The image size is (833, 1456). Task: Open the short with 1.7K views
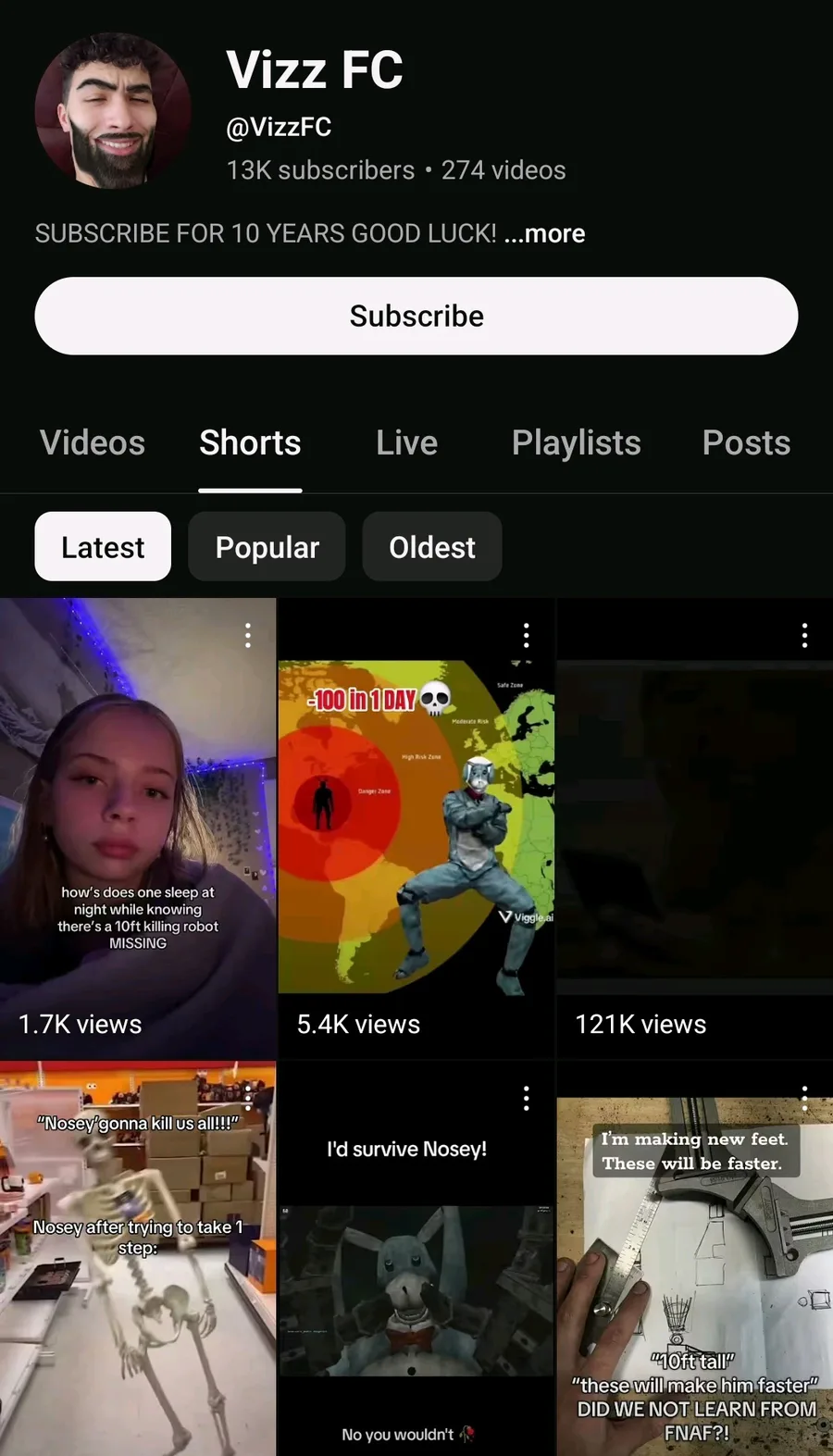click(138, 828)
